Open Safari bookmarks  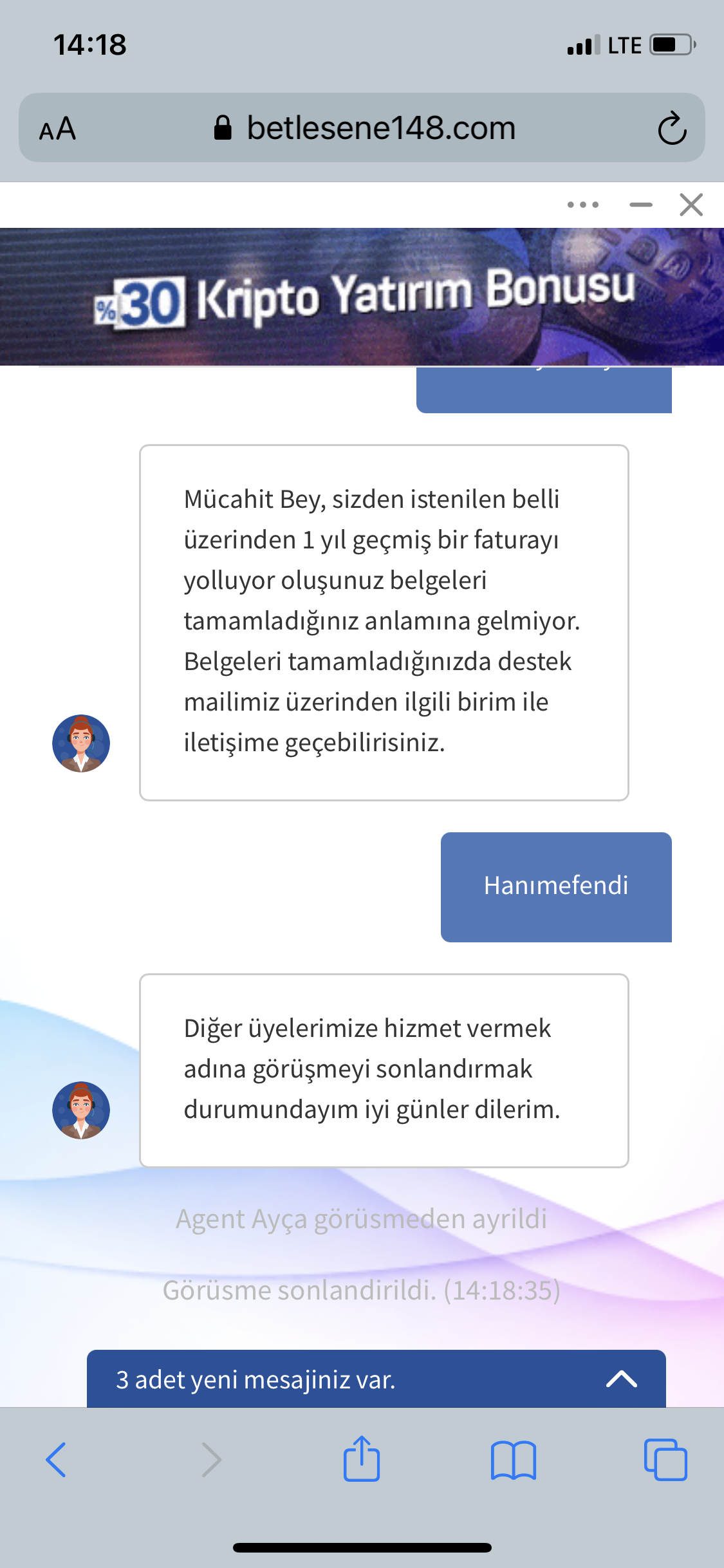pos(514,1460)
